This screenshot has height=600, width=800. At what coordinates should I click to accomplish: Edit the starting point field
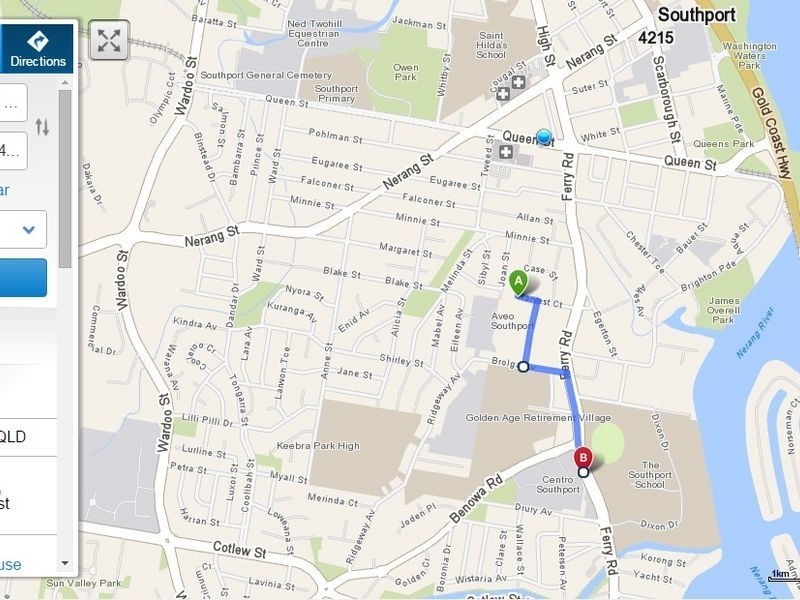[x=13, y=103]
